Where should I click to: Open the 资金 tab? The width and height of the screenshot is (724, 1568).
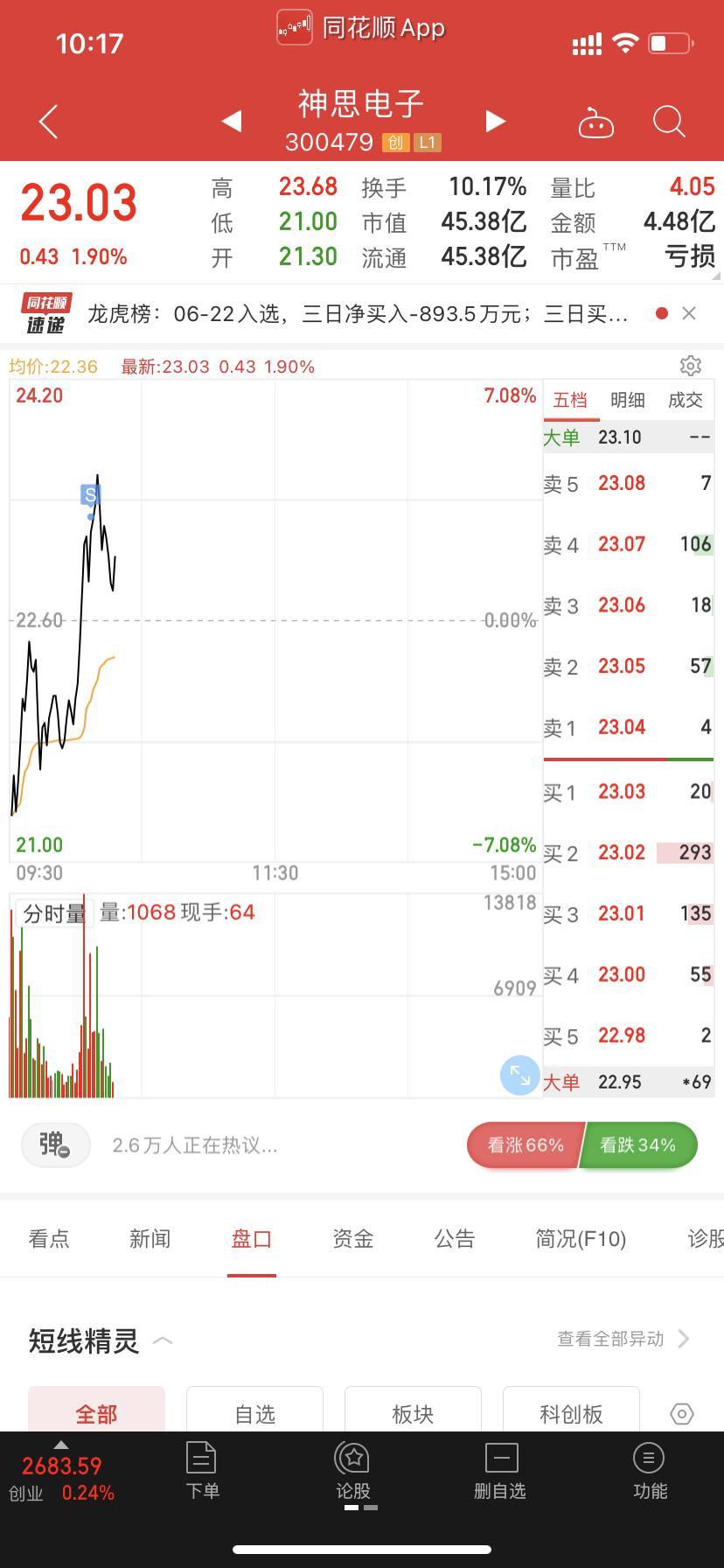[353, 1238]
